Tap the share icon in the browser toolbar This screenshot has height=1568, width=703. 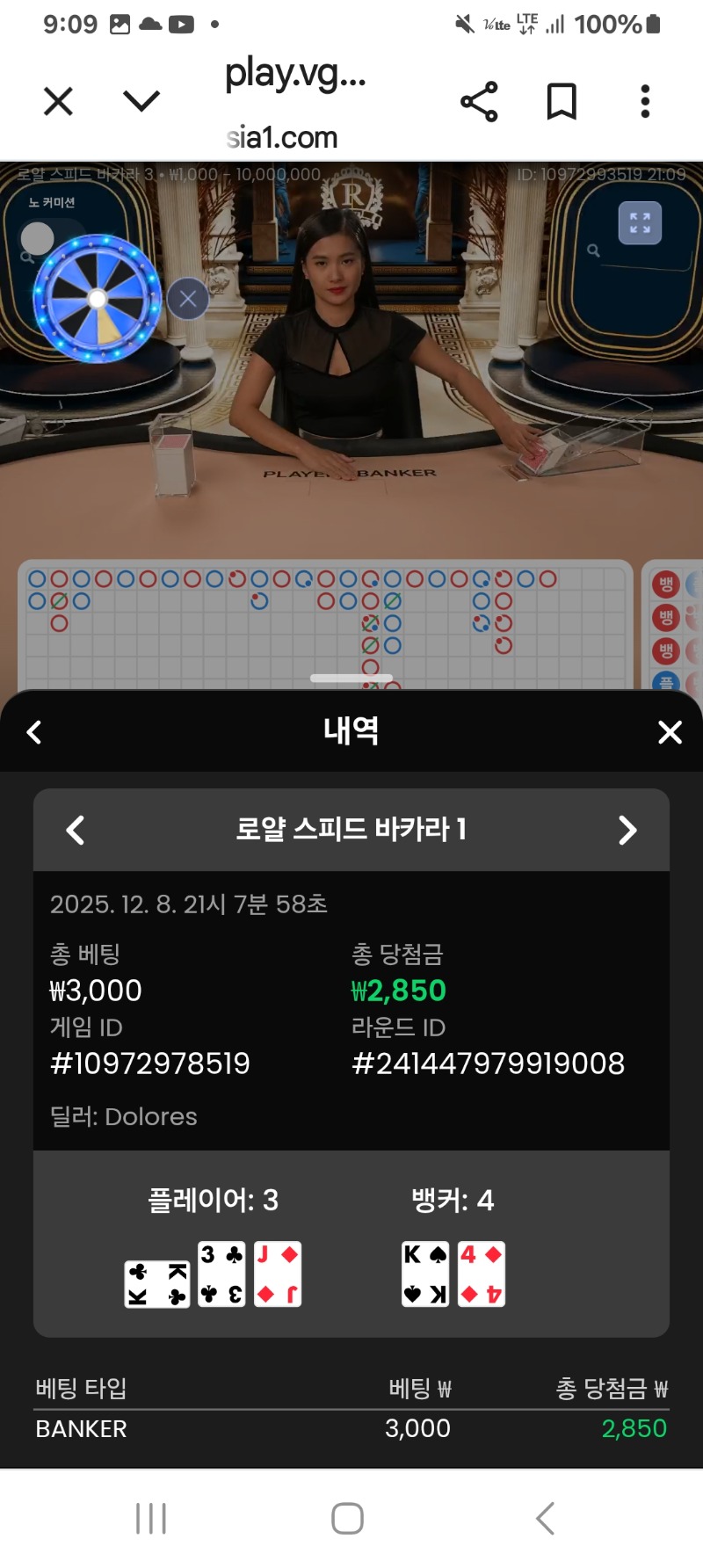480,101
